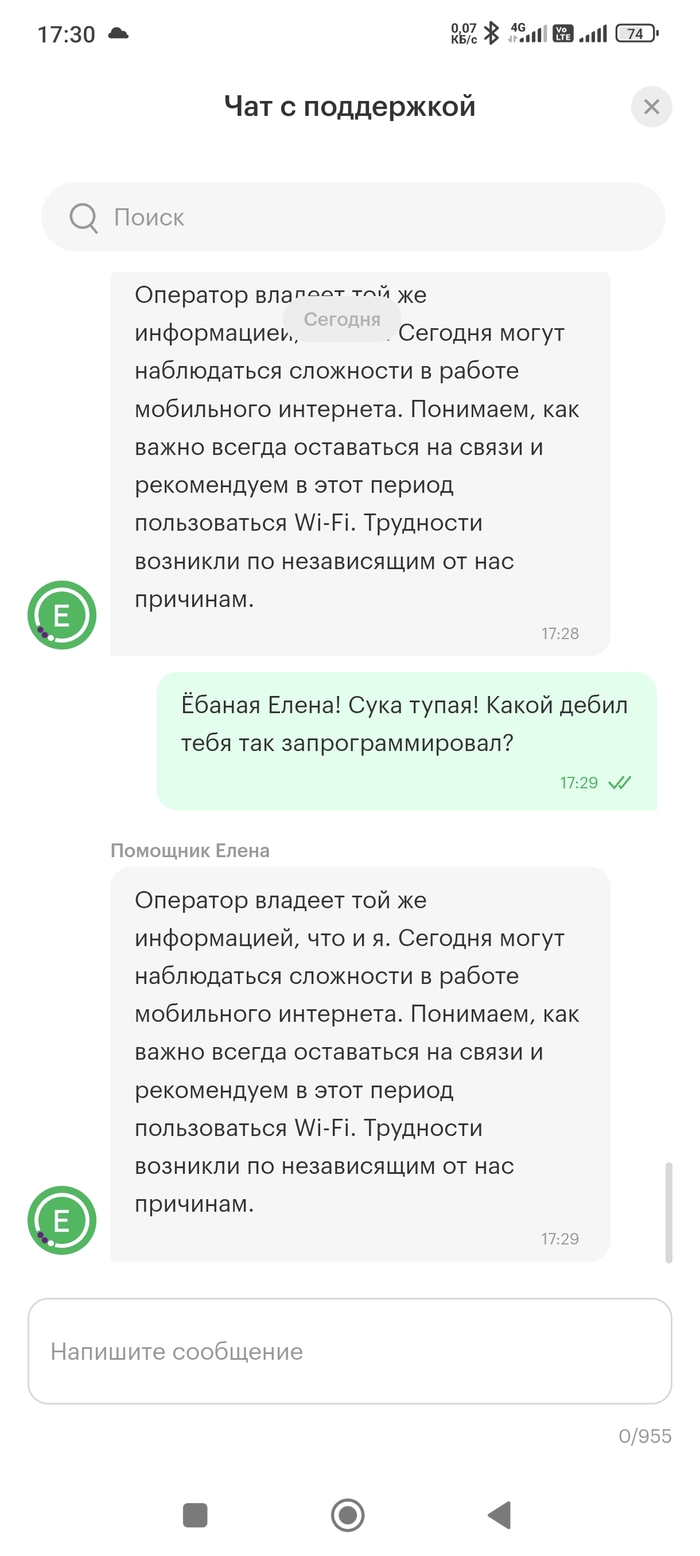Go back with the system back button
This screenshot has width=700, height=1556.
point(499,1515)
